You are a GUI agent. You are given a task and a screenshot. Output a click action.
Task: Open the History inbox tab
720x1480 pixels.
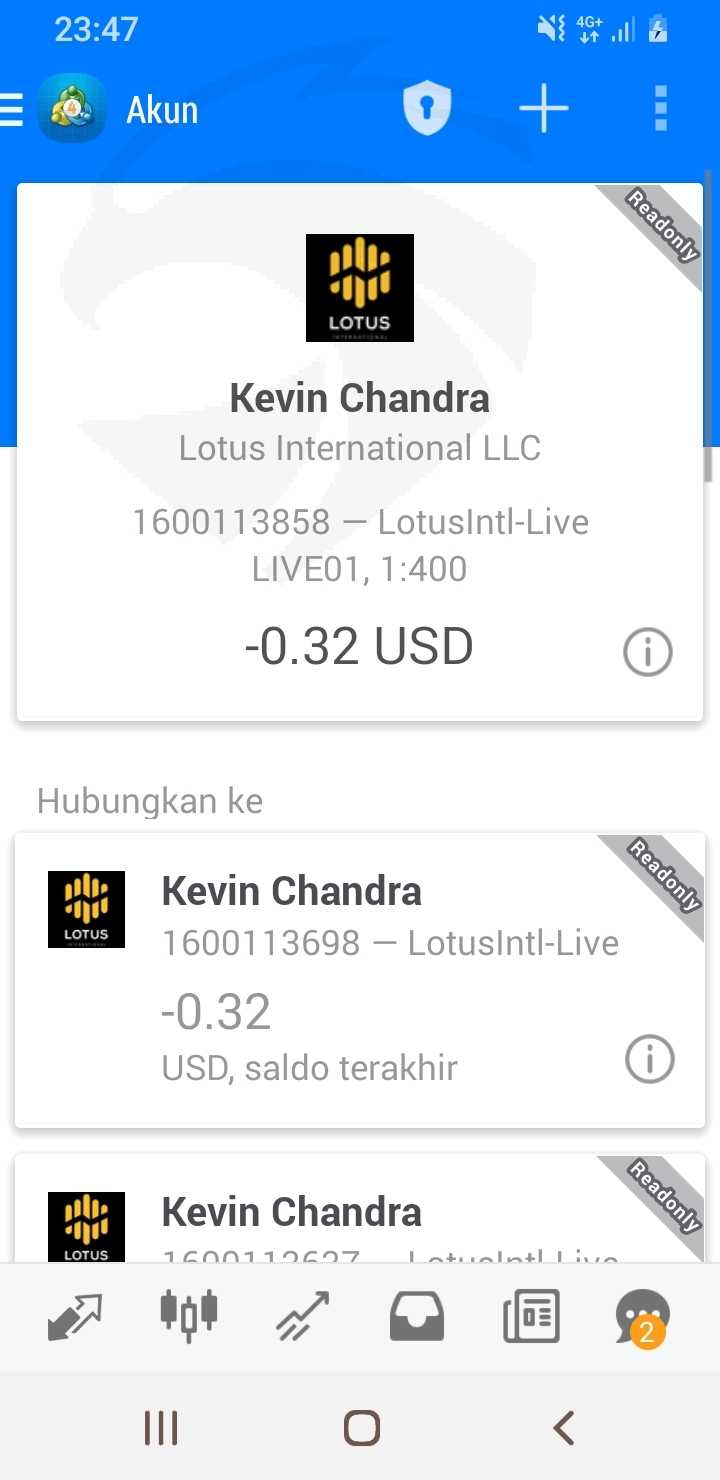point(417,1316)
